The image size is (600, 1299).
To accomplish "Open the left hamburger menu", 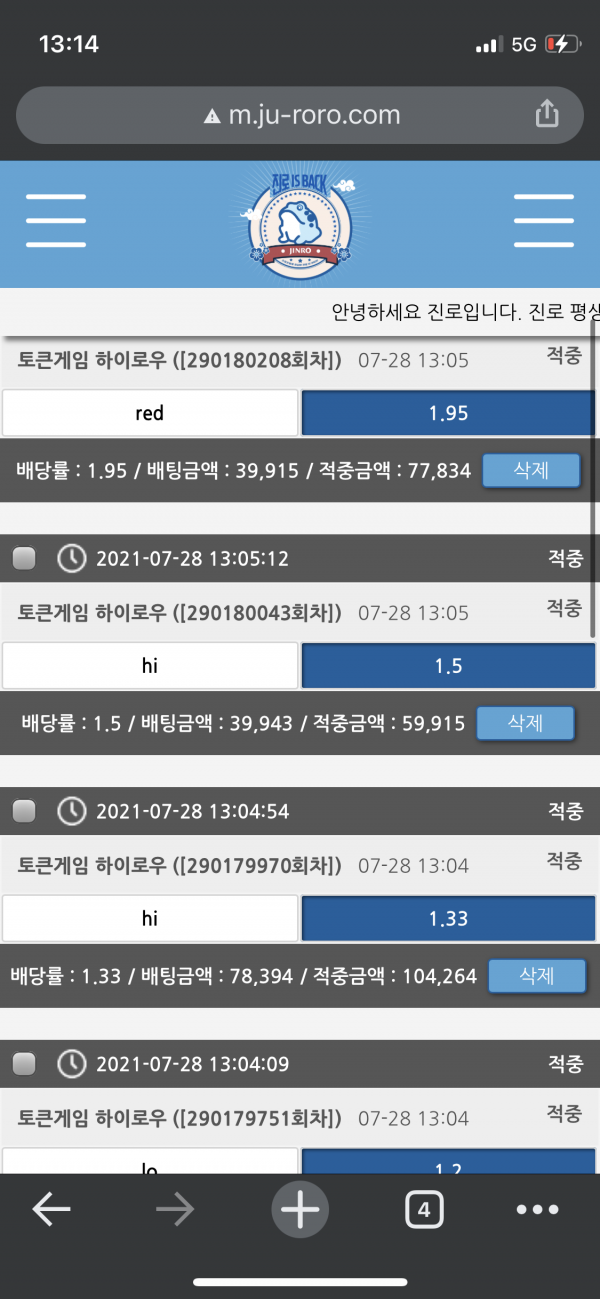I will pos(56,221).
